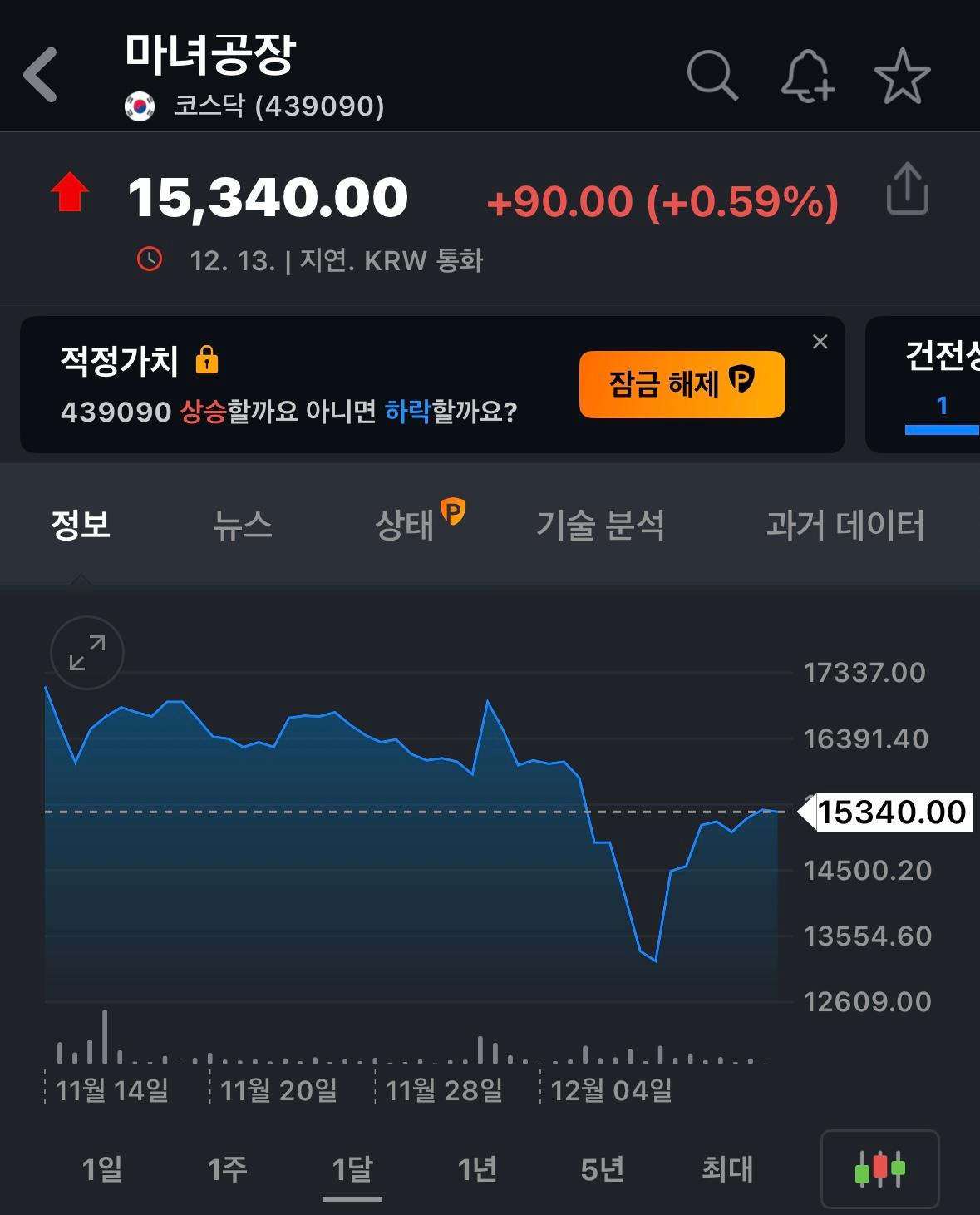The image size is (980, 1215).
Task: Select the 최대 chart range
Action: [x=727, y=1169]
